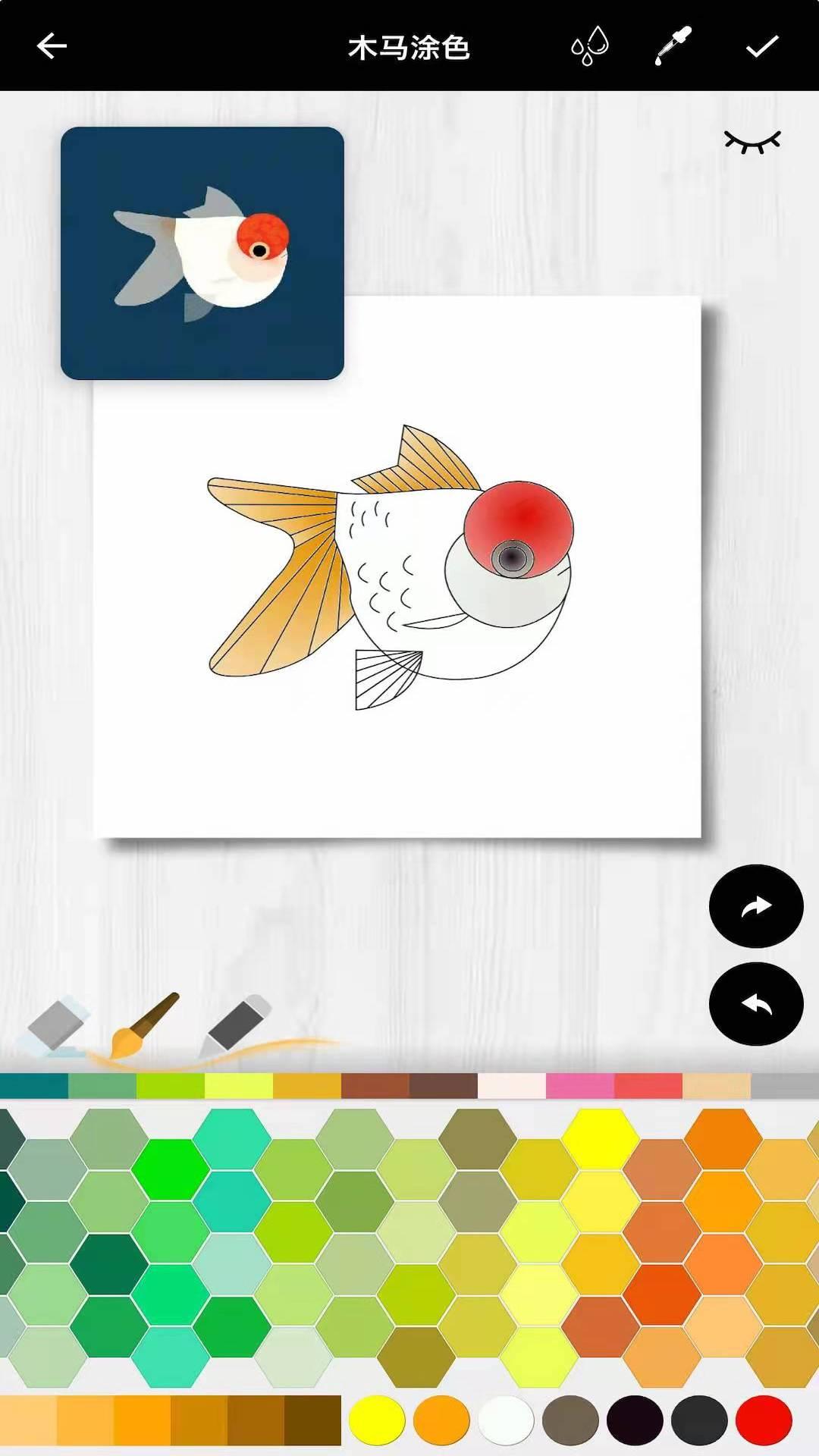The height and width of the screenshot is (1456, 819).
Task: Confirm with the checkmark icon
Action: point(761,46)
